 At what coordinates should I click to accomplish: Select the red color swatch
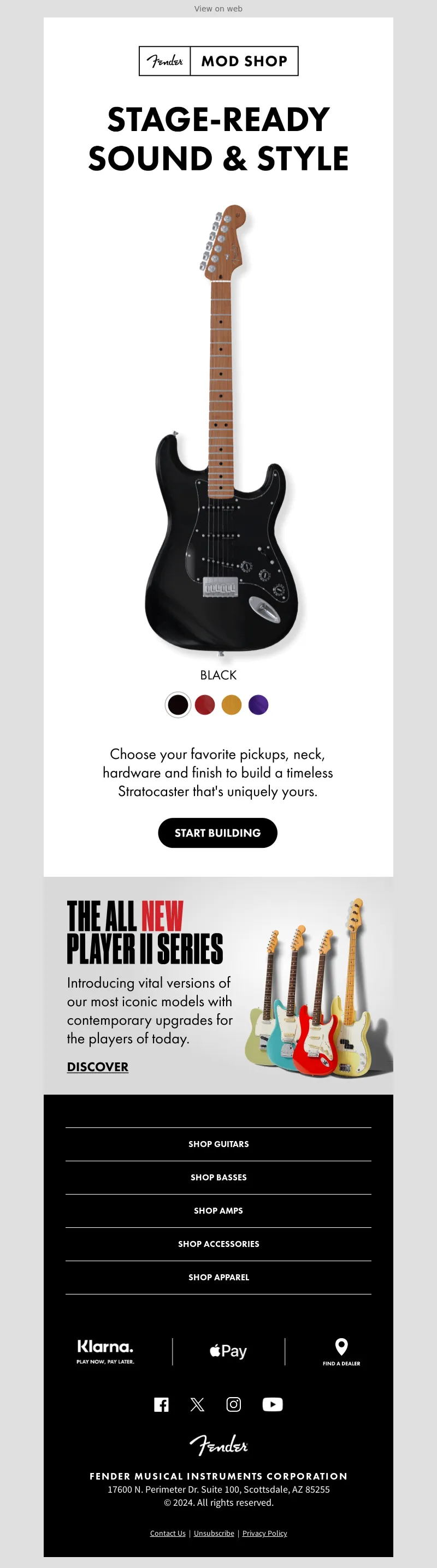[x=205, y=705]
